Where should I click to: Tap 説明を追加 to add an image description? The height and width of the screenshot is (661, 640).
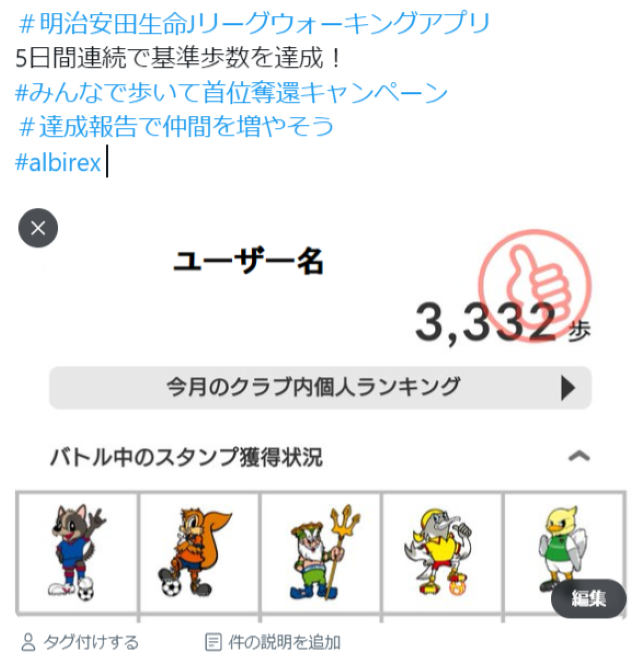coord(273,642)
